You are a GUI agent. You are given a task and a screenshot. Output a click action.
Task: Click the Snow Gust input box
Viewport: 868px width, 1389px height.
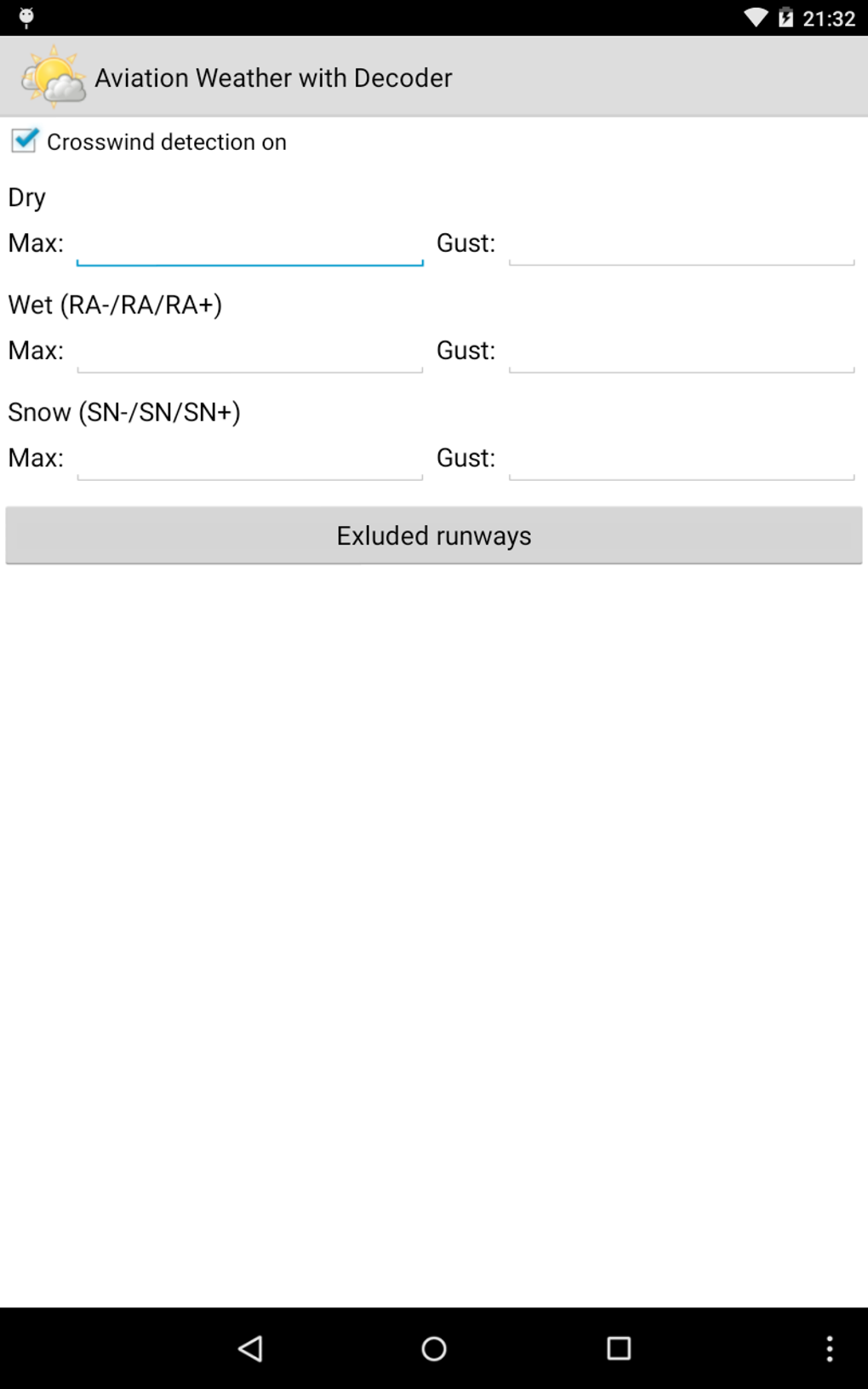pos(681,459)
